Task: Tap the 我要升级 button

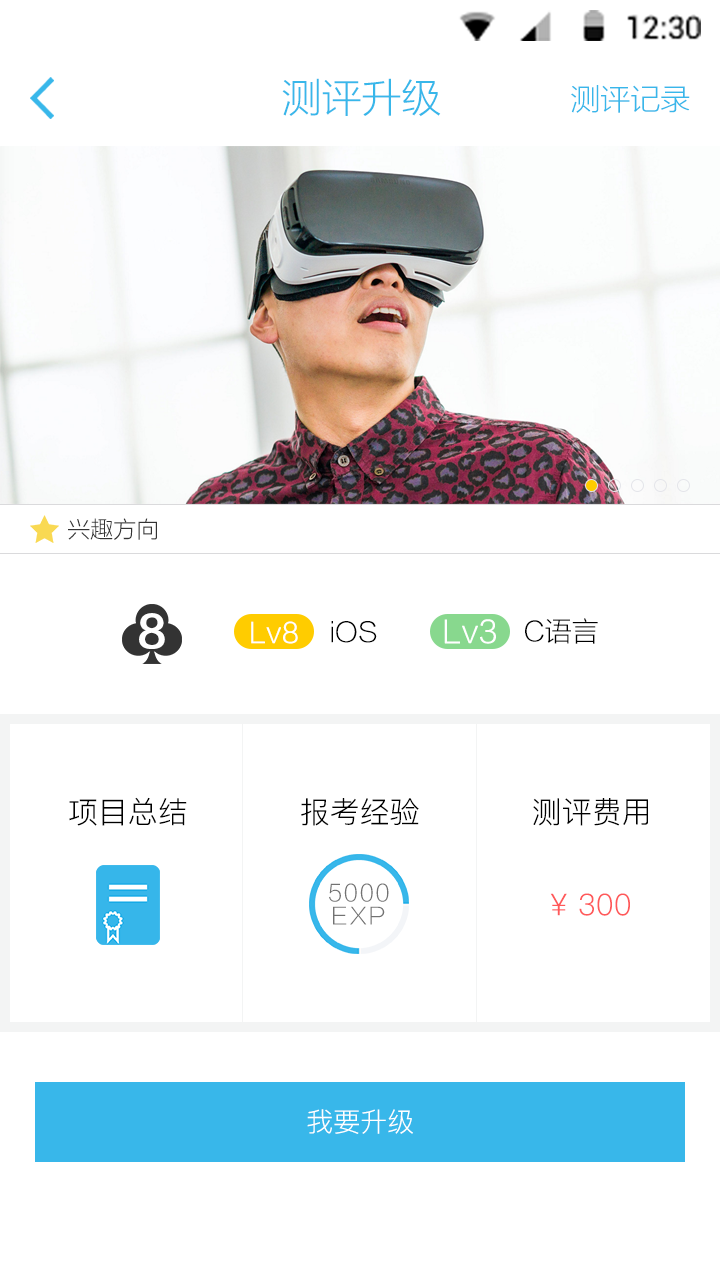Action: [x=360, y=1122]
